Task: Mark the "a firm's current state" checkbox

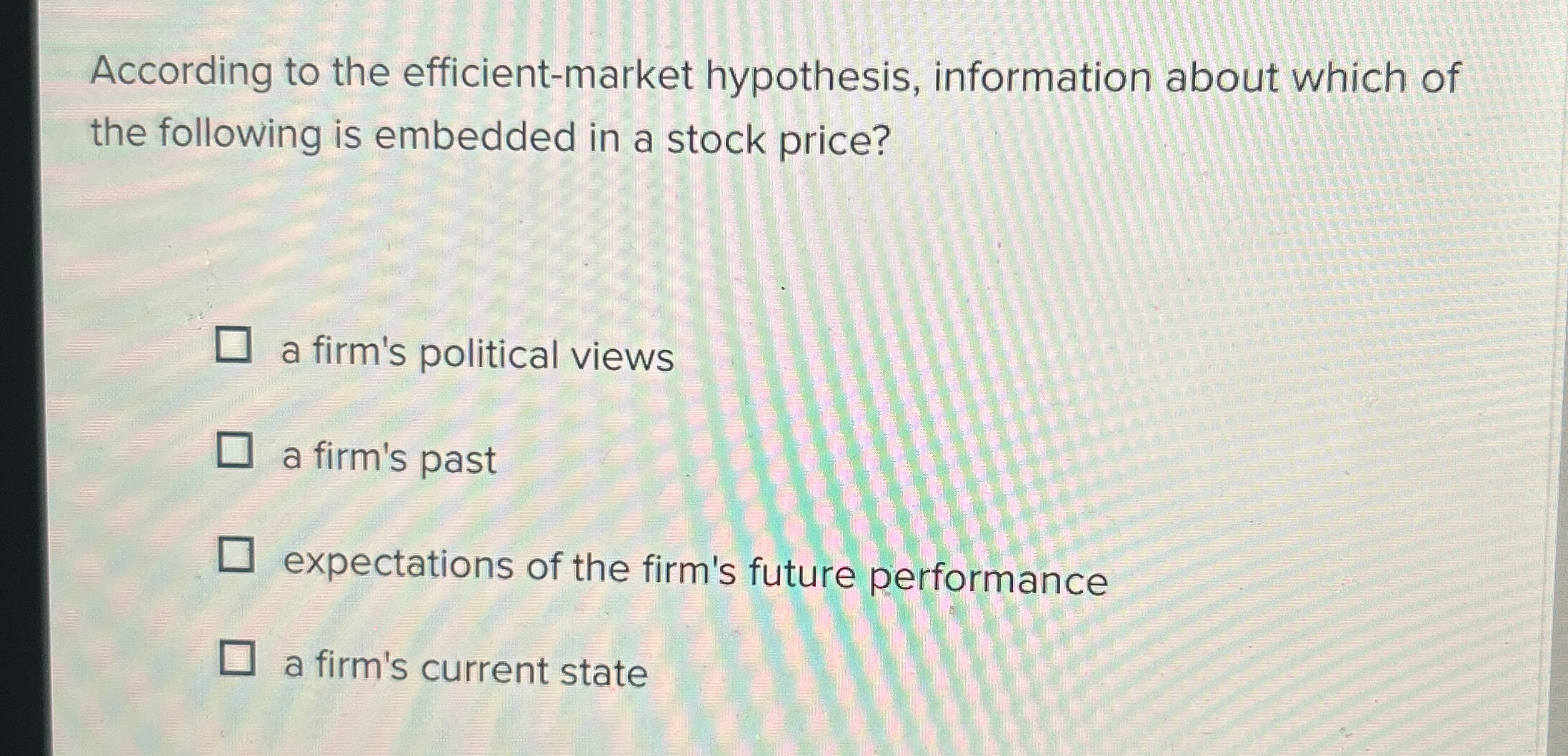Action: click(x=236, y=658)
